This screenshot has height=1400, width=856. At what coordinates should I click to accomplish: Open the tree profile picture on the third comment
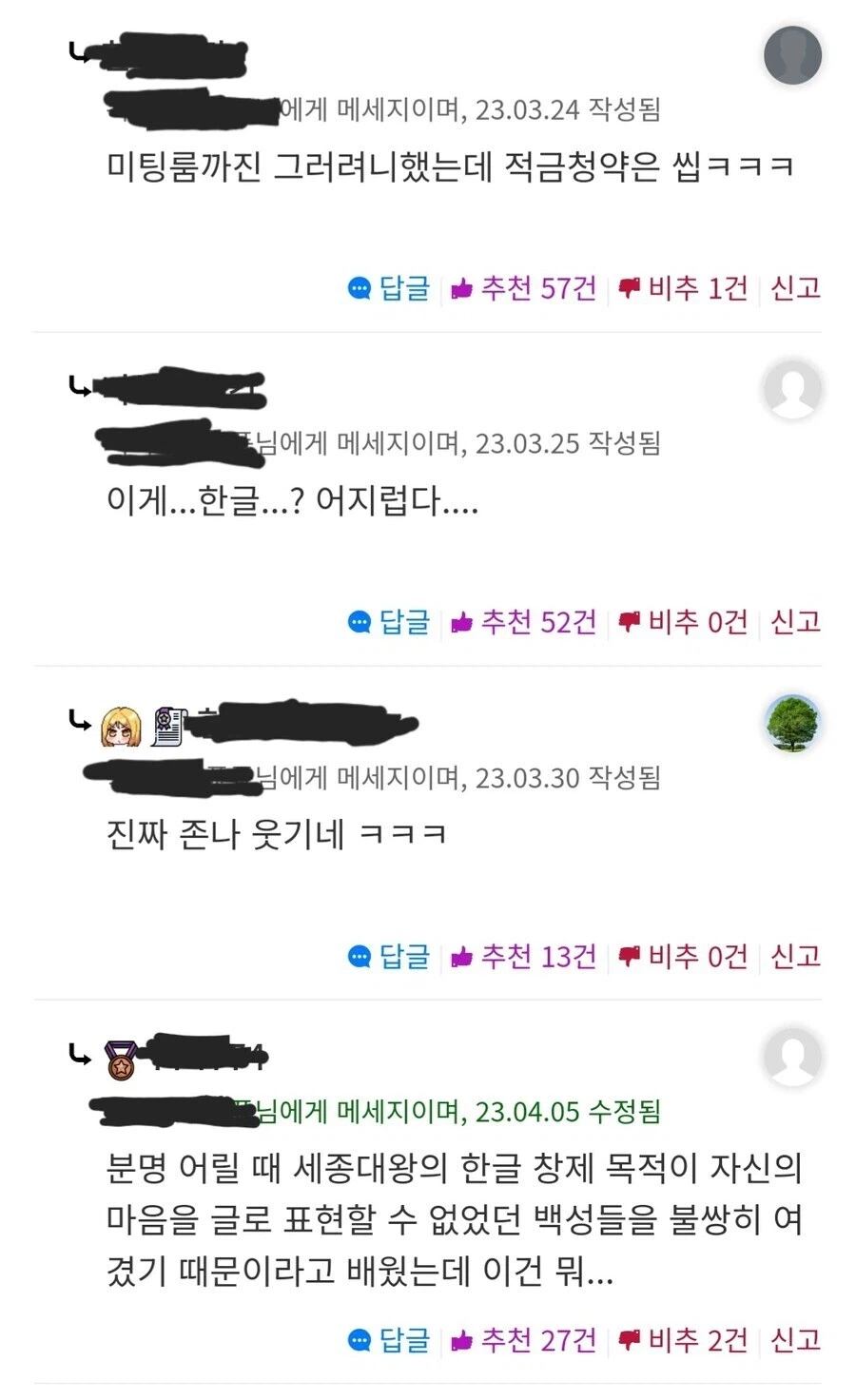pos(792,725)
